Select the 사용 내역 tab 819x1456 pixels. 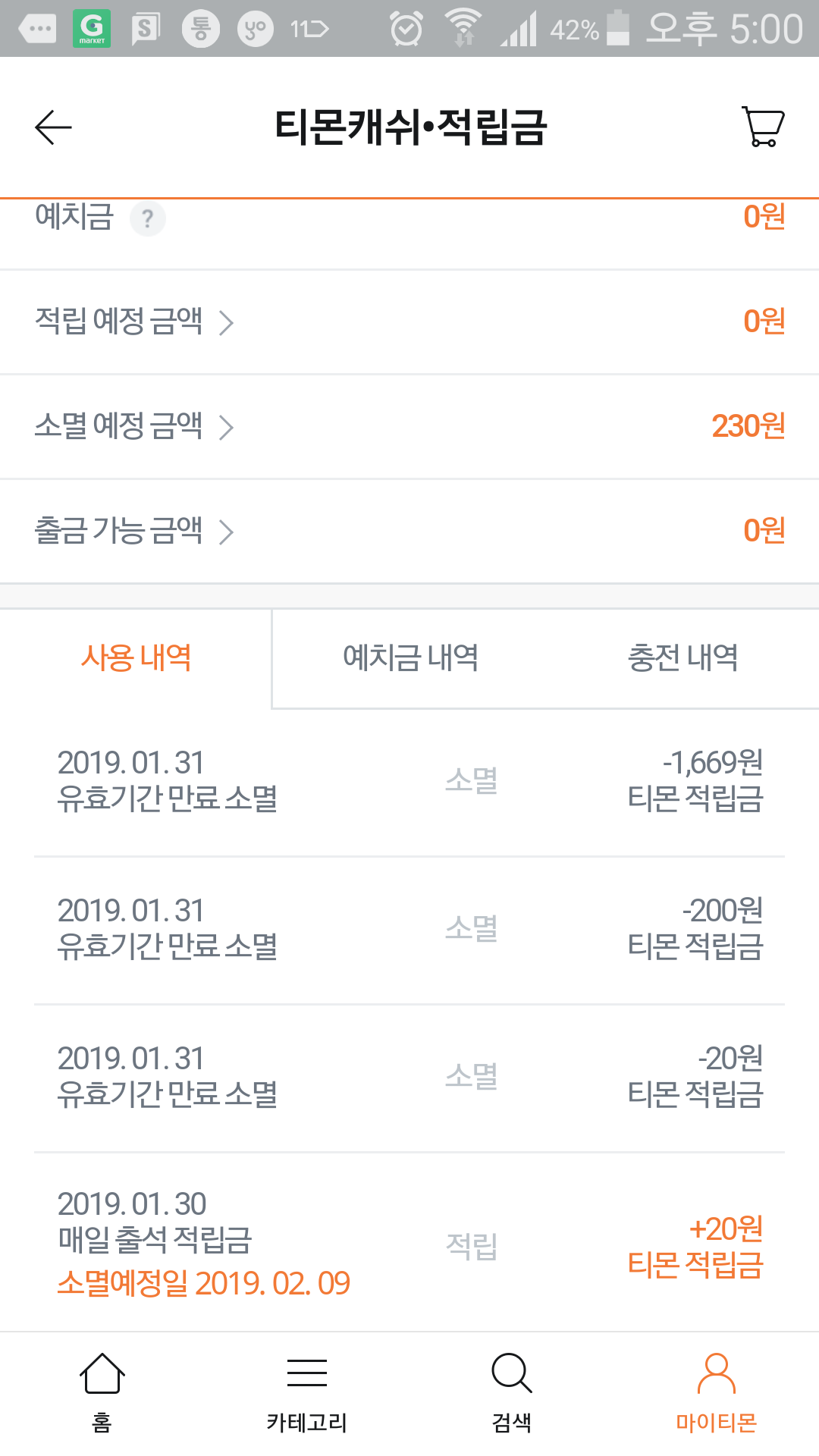click(136, 657)
